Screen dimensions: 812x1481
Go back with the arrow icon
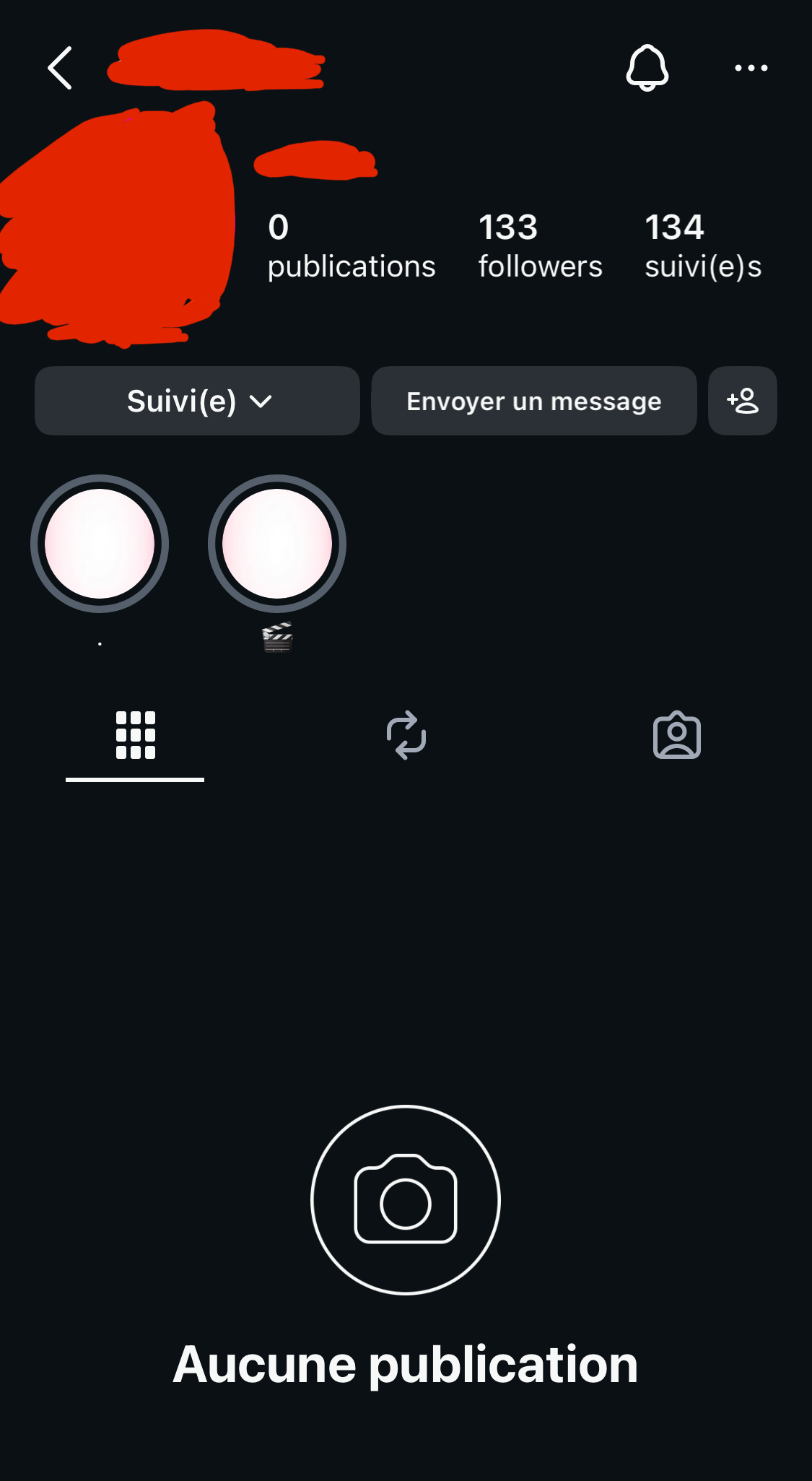[x=60, y=68]
